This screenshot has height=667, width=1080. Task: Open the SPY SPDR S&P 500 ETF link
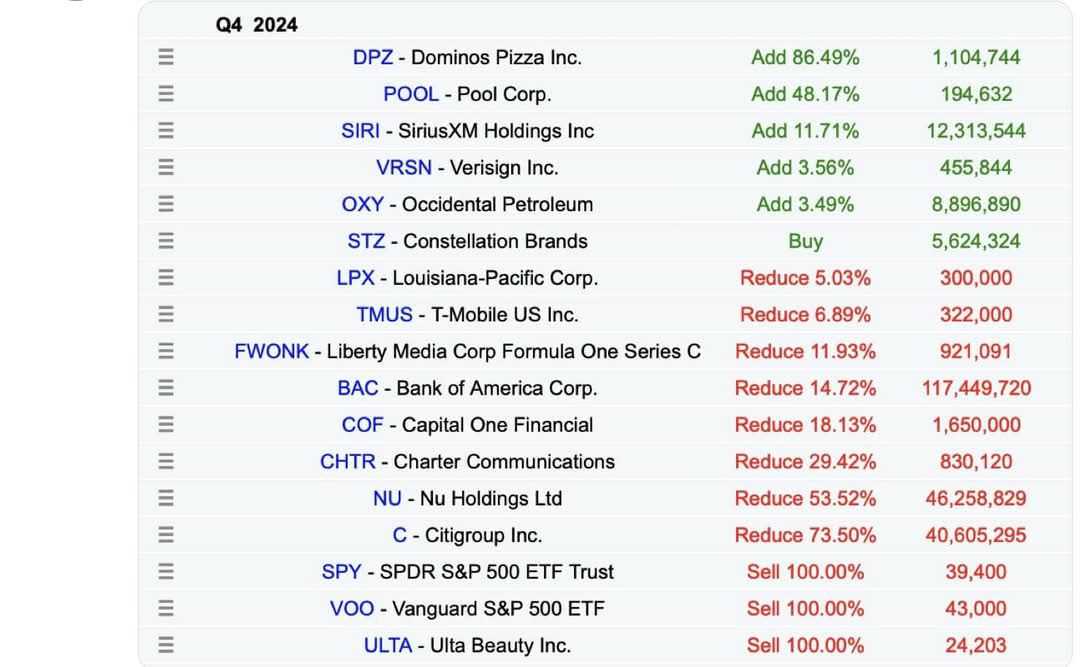(x=341, y=572)
